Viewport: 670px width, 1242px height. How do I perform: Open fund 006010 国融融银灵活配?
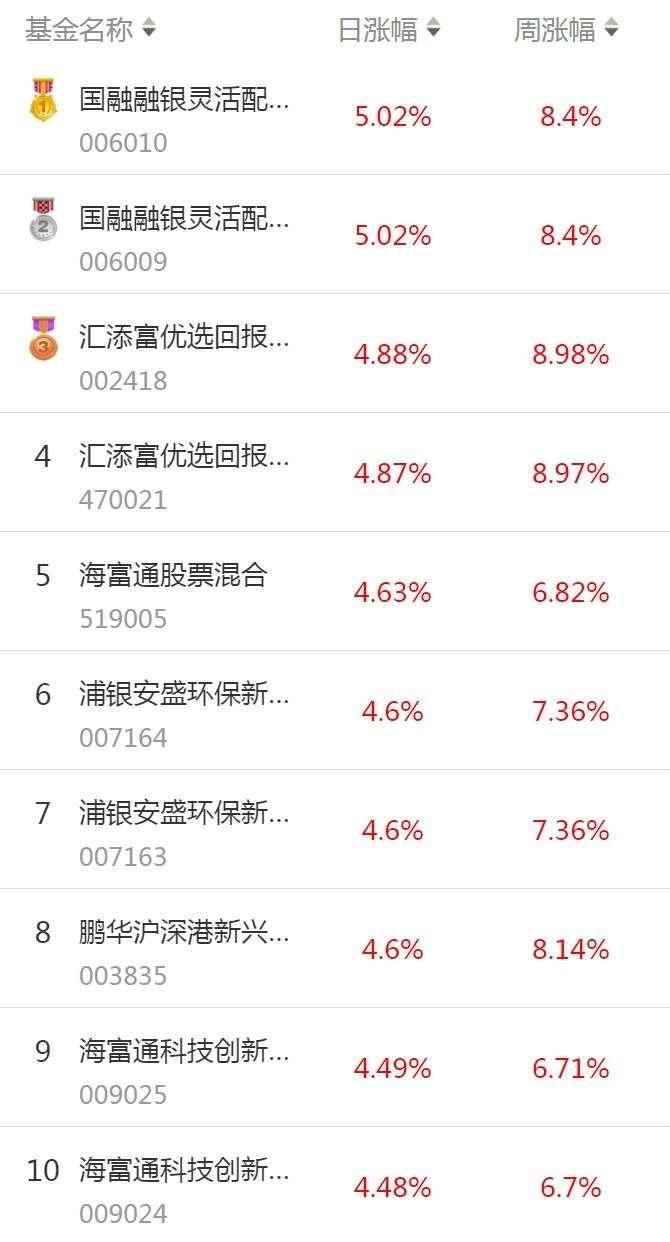click(335, 116)
